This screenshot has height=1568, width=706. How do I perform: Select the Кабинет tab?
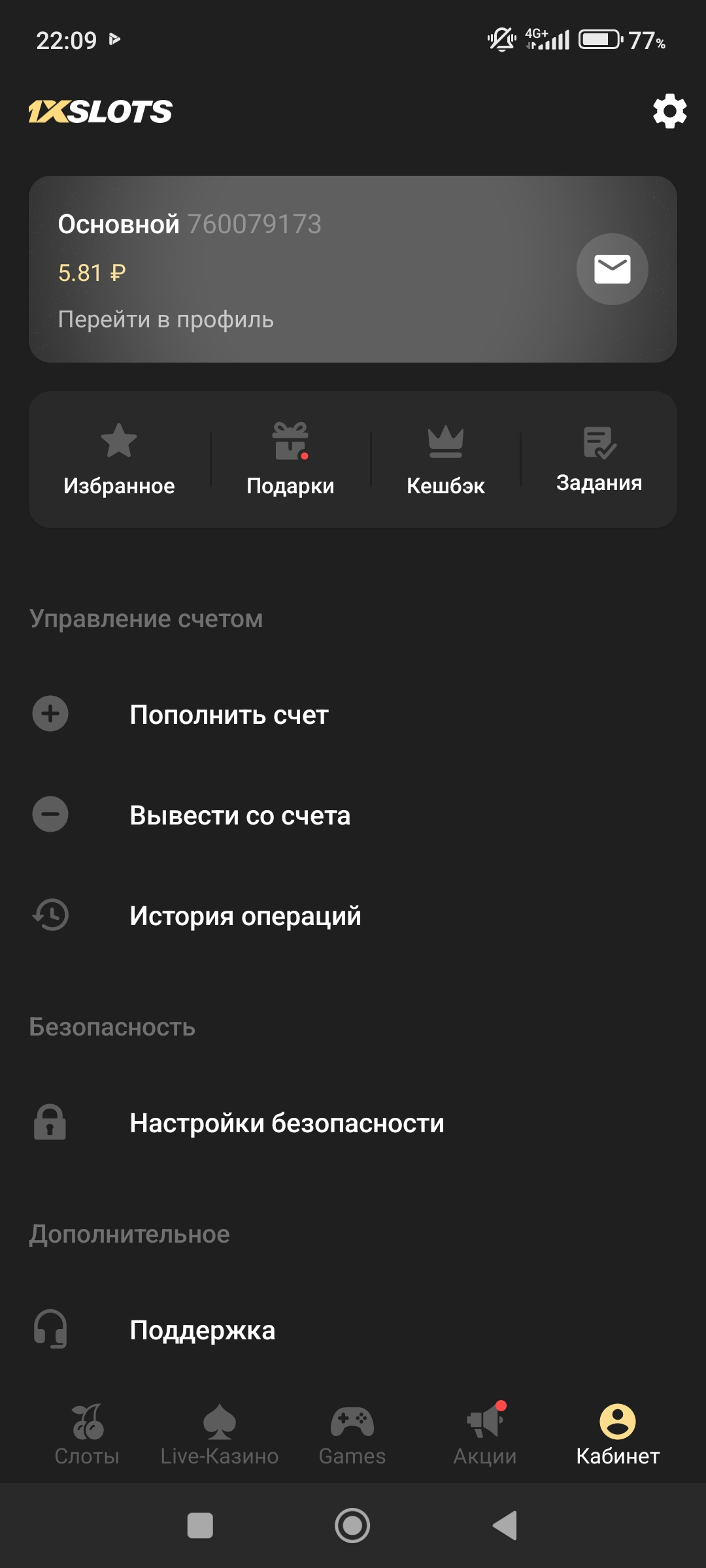618,1435
